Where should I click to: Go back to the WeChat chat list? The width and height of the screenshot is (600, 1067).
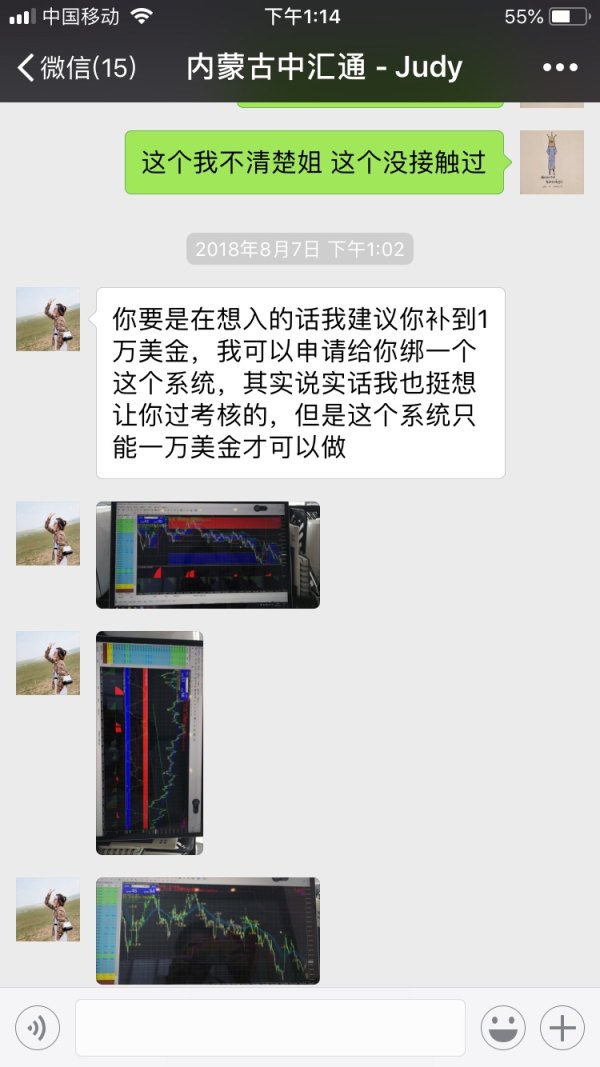(x=75, y=68)
